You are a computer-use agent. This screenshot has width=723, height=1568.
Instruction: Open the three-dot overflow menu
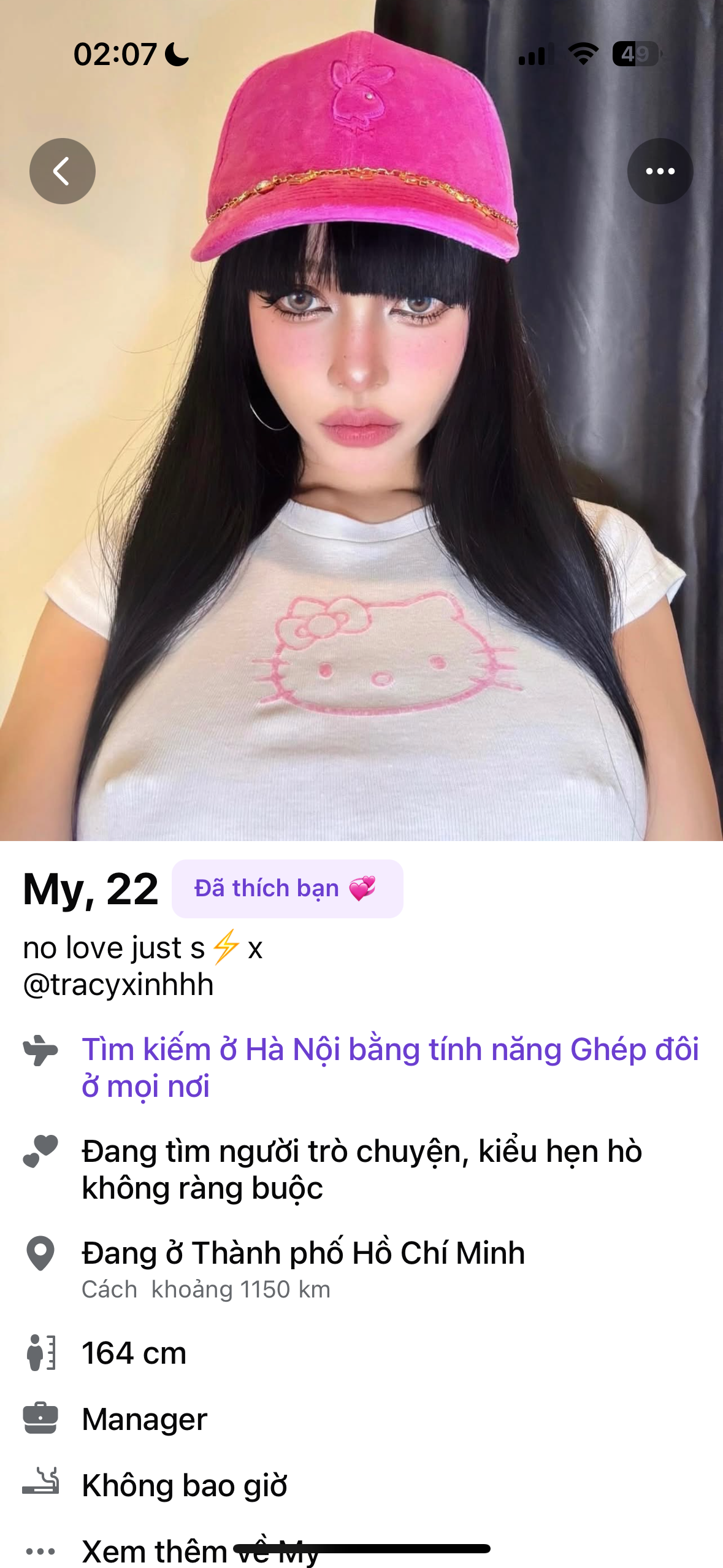click(660, 171)
